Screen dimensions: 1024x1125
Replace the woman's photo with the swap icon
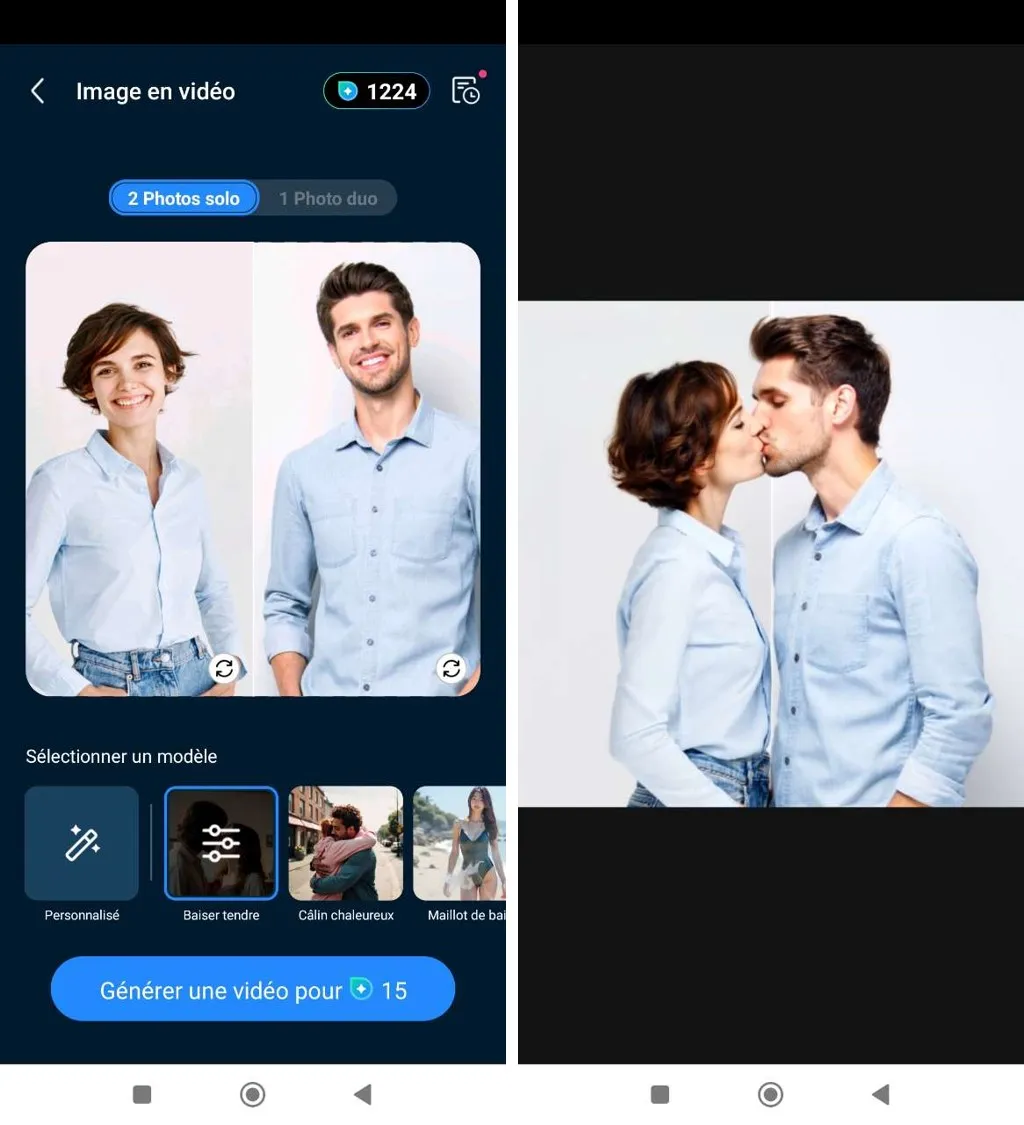[x=224, y=668]
